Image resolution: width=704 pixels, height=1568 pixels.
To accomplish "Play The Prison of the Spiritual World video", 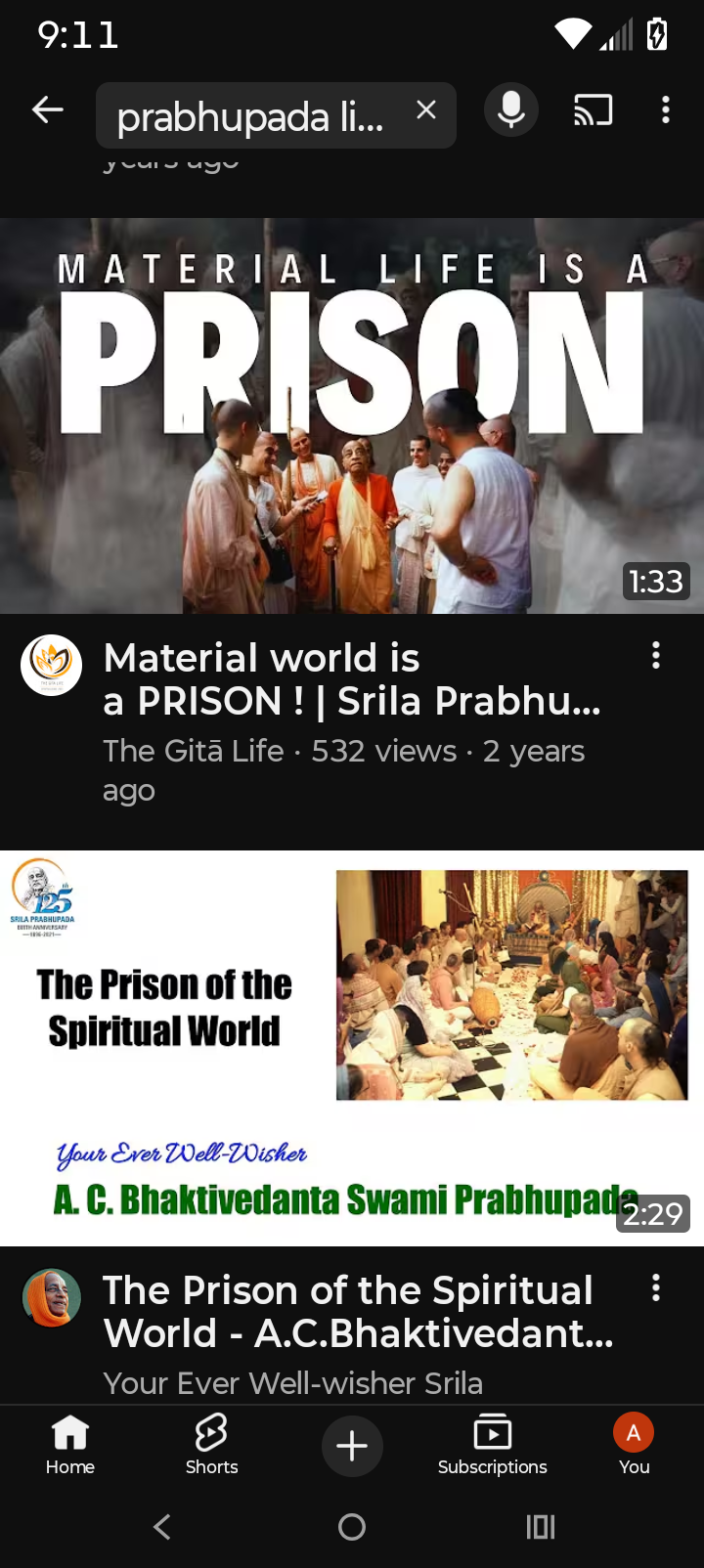I will click(x=352, y=1048).
